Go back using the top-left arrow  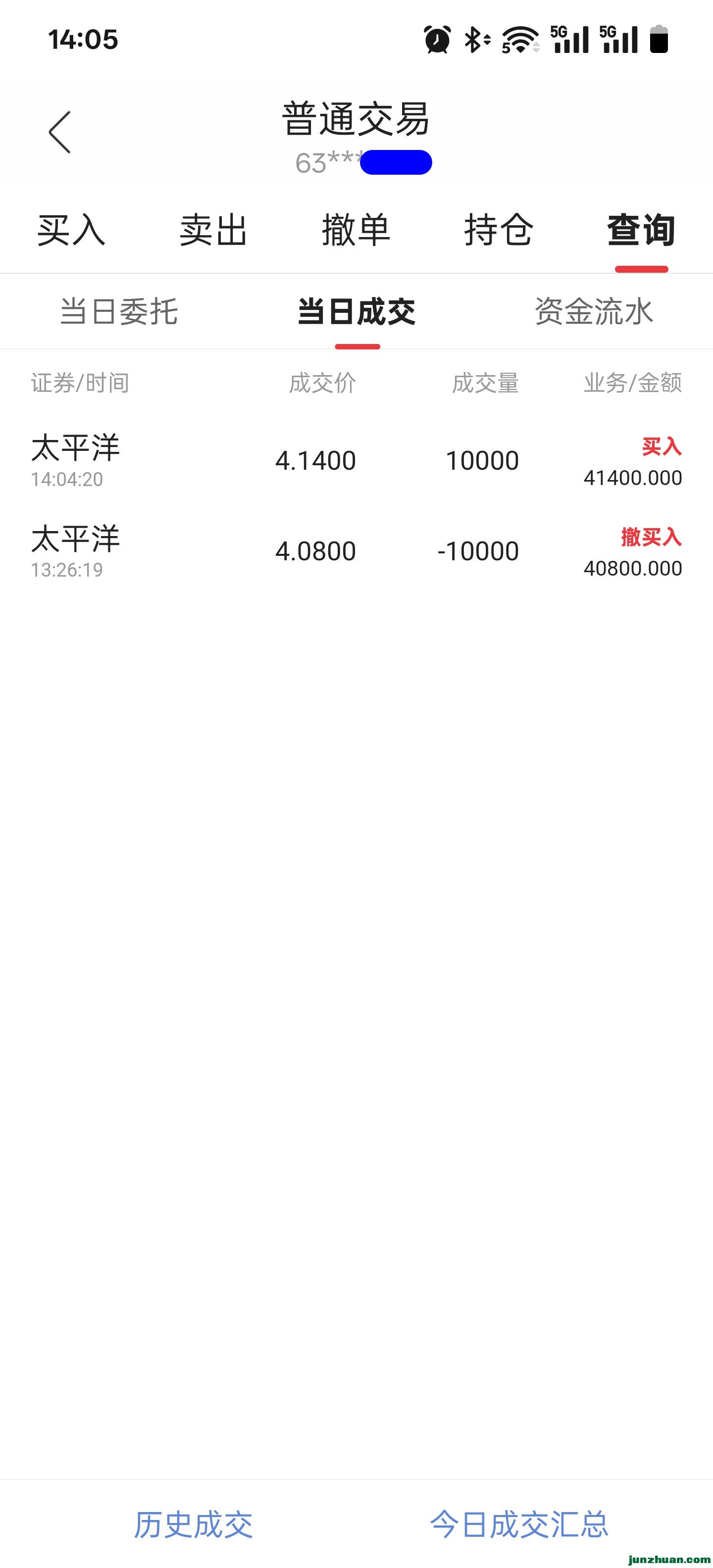[60, 132]
